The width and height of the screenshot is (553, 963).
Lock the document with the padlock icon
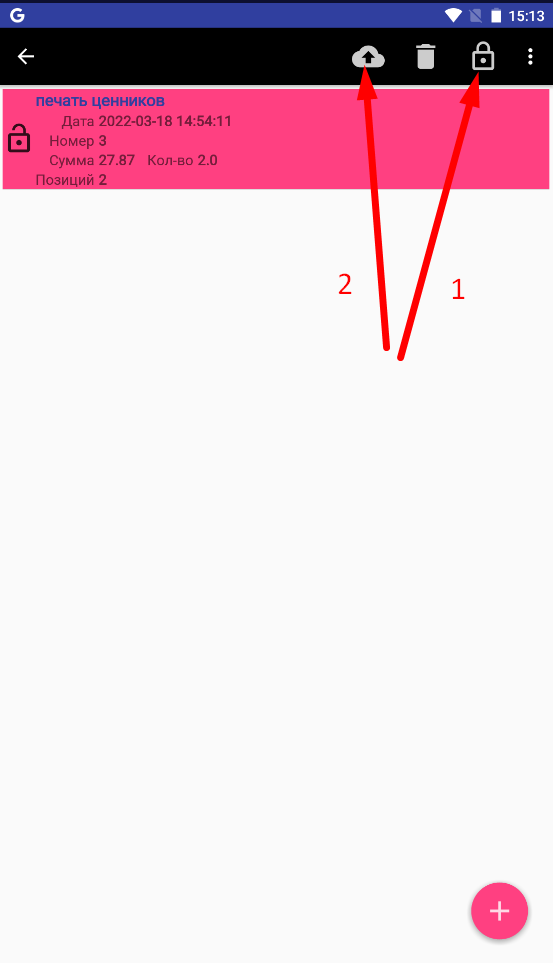coord(483,57)
